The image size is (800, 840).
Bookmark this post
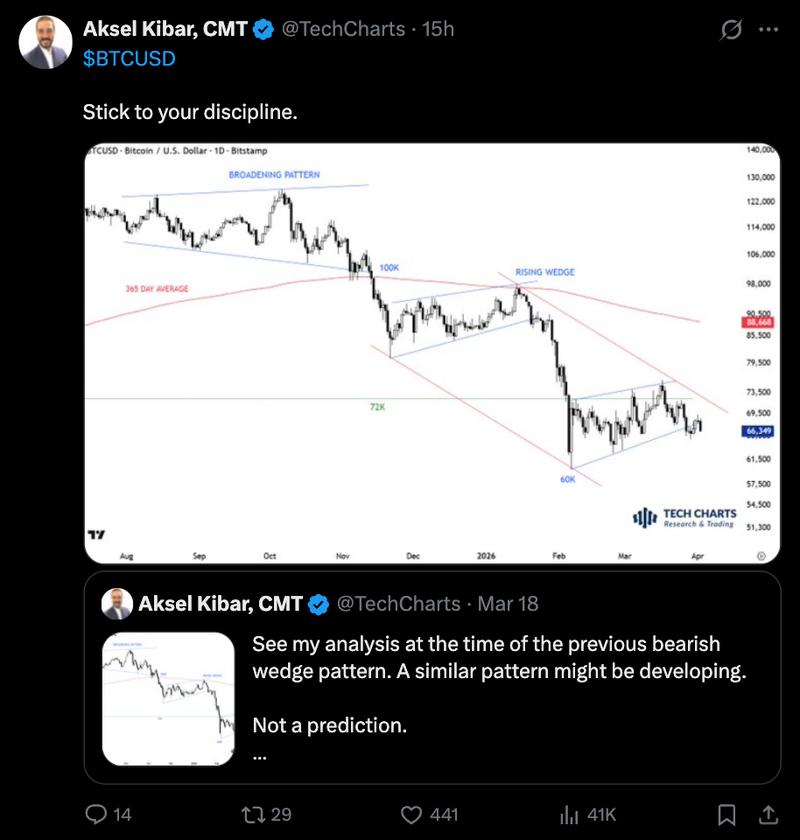click(x=728, y=814)
